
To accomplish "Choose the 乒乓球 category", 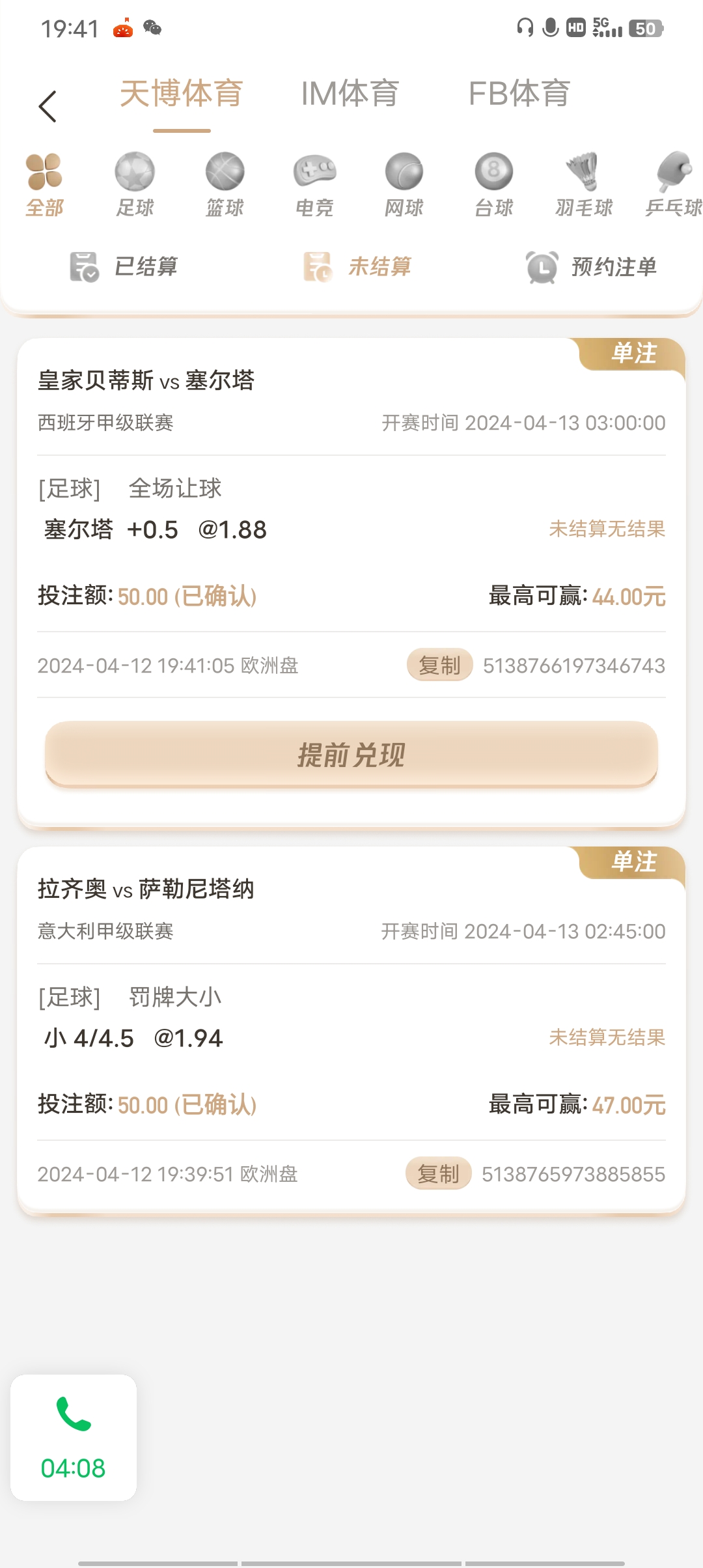I will pyautogui.click(x=674, y=184).
